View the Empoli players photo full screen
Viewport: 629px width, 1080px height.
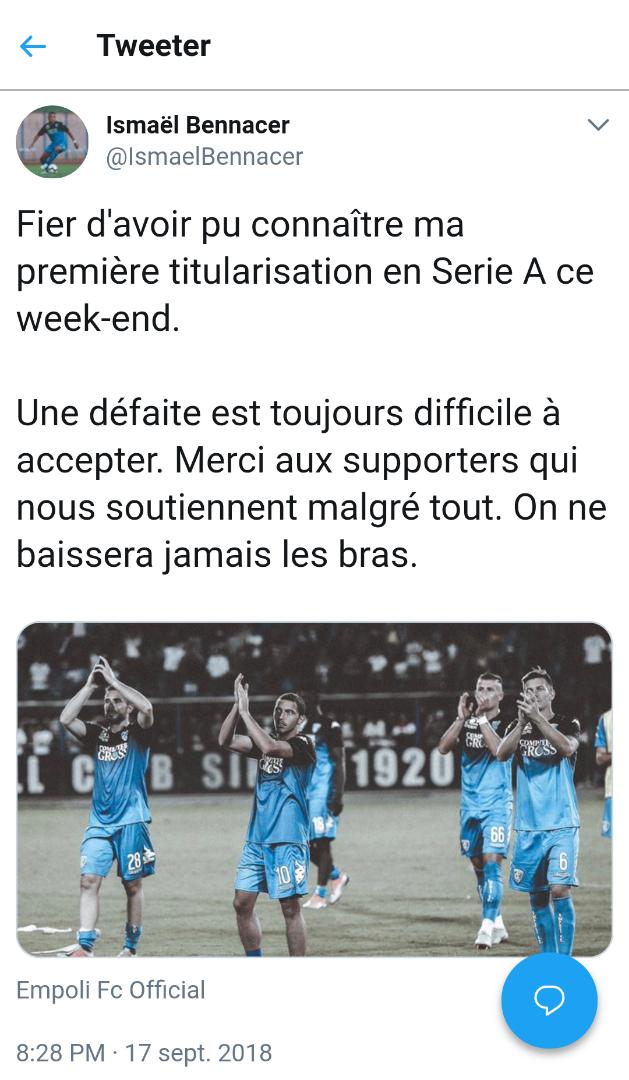[x=314, y=789]
